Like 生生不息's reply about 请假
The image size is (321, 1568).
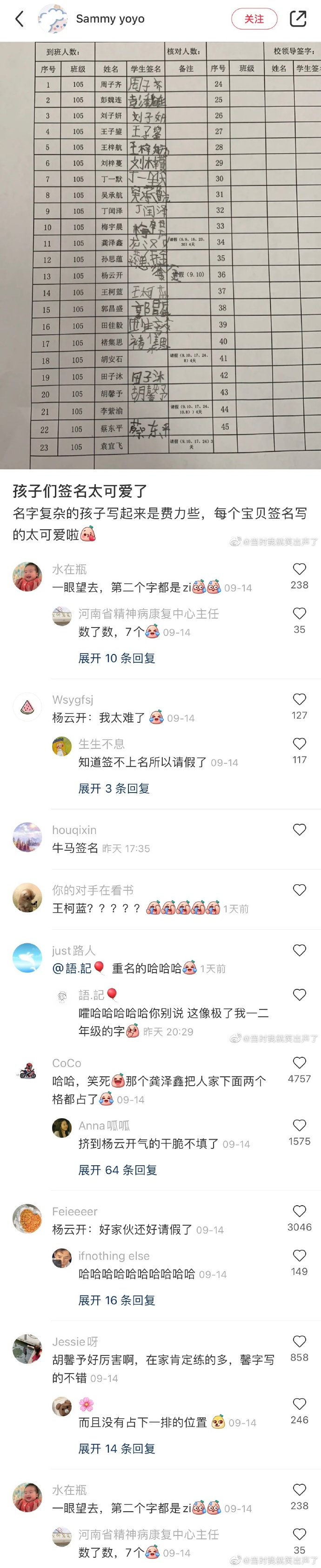[x=299, y=744]
